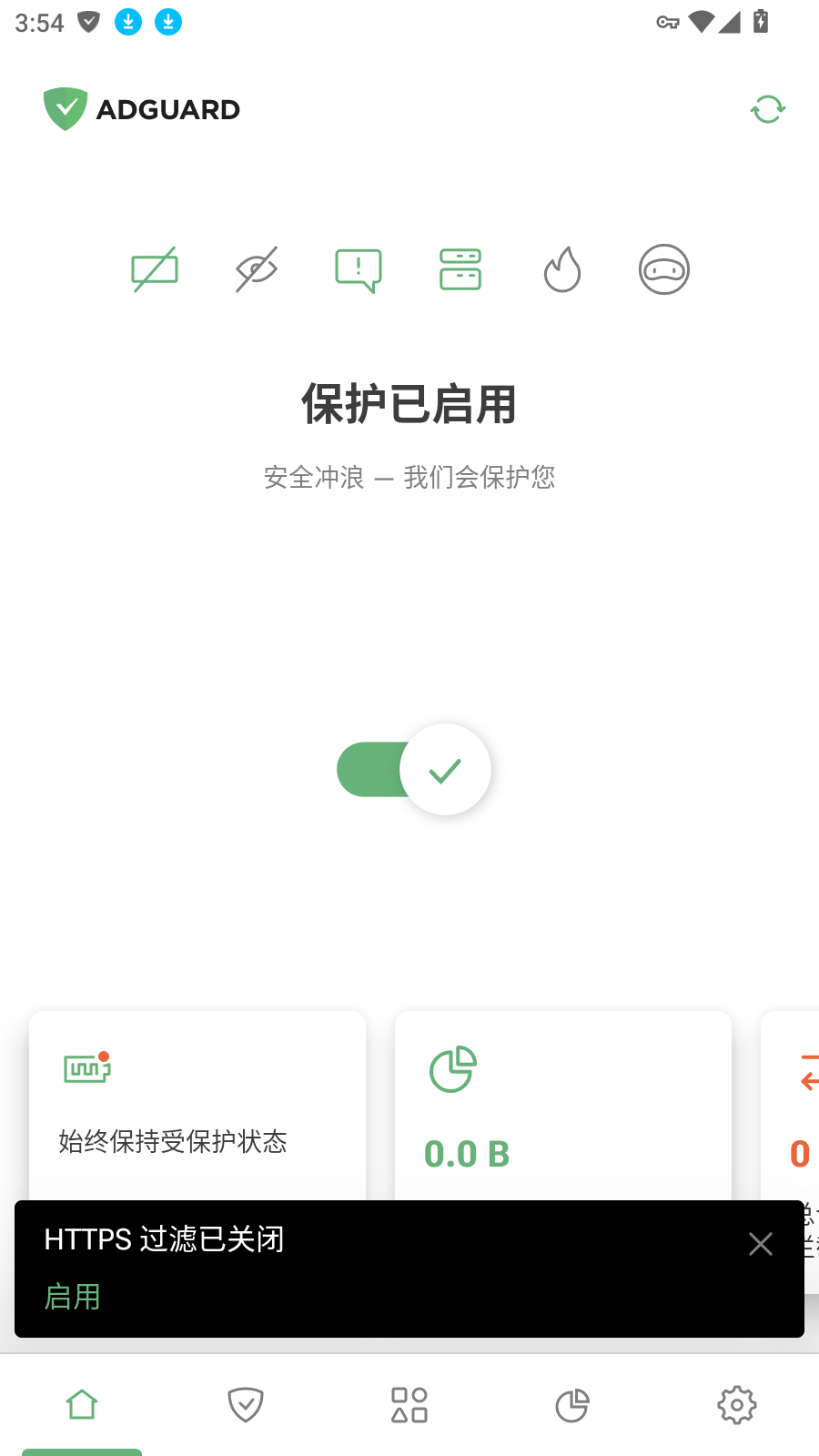This screenshot has height=1456, width=819.
Task: Open the apps grid icon in navigation
Action: coord(409,1404)
